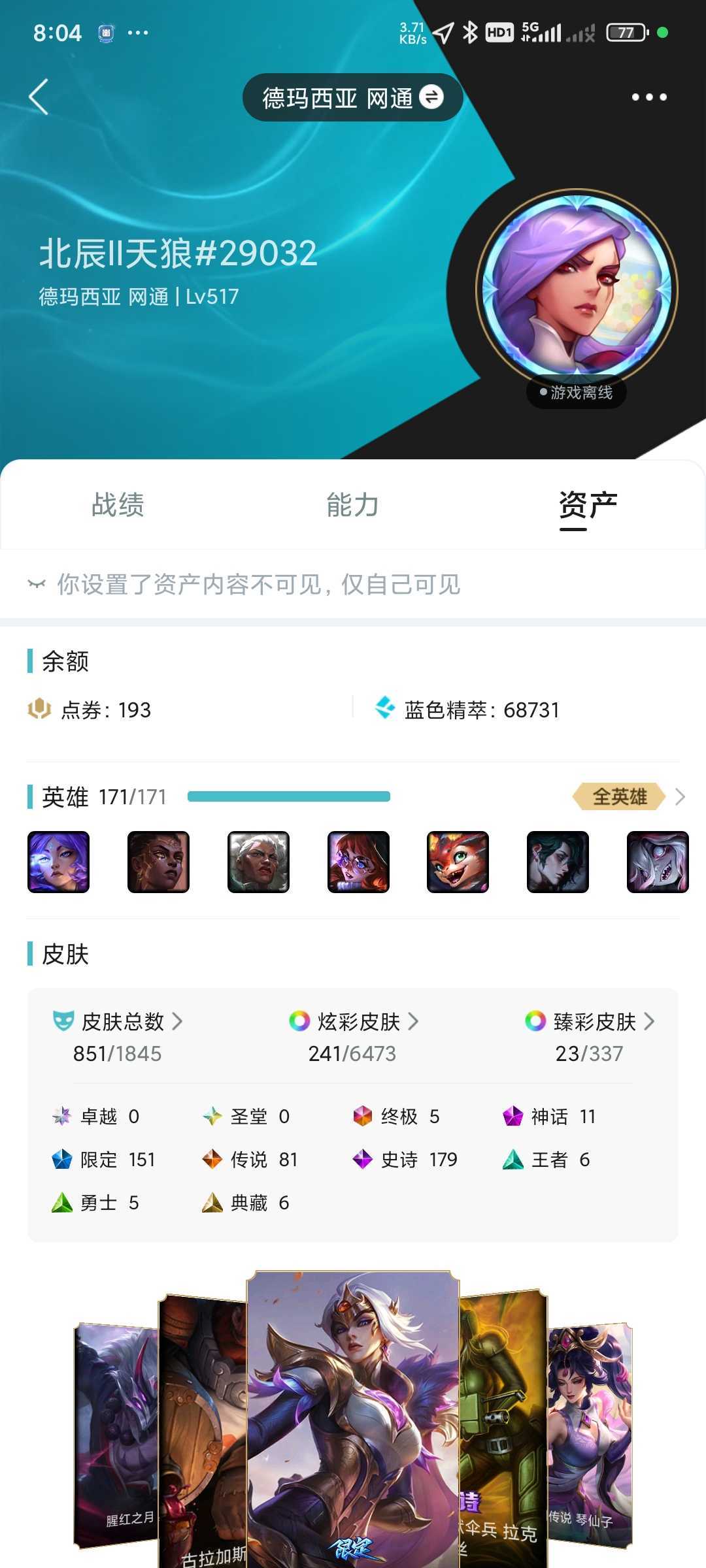
Task: Switch to the 战绩 tab
Action: [x=118, y=505]
